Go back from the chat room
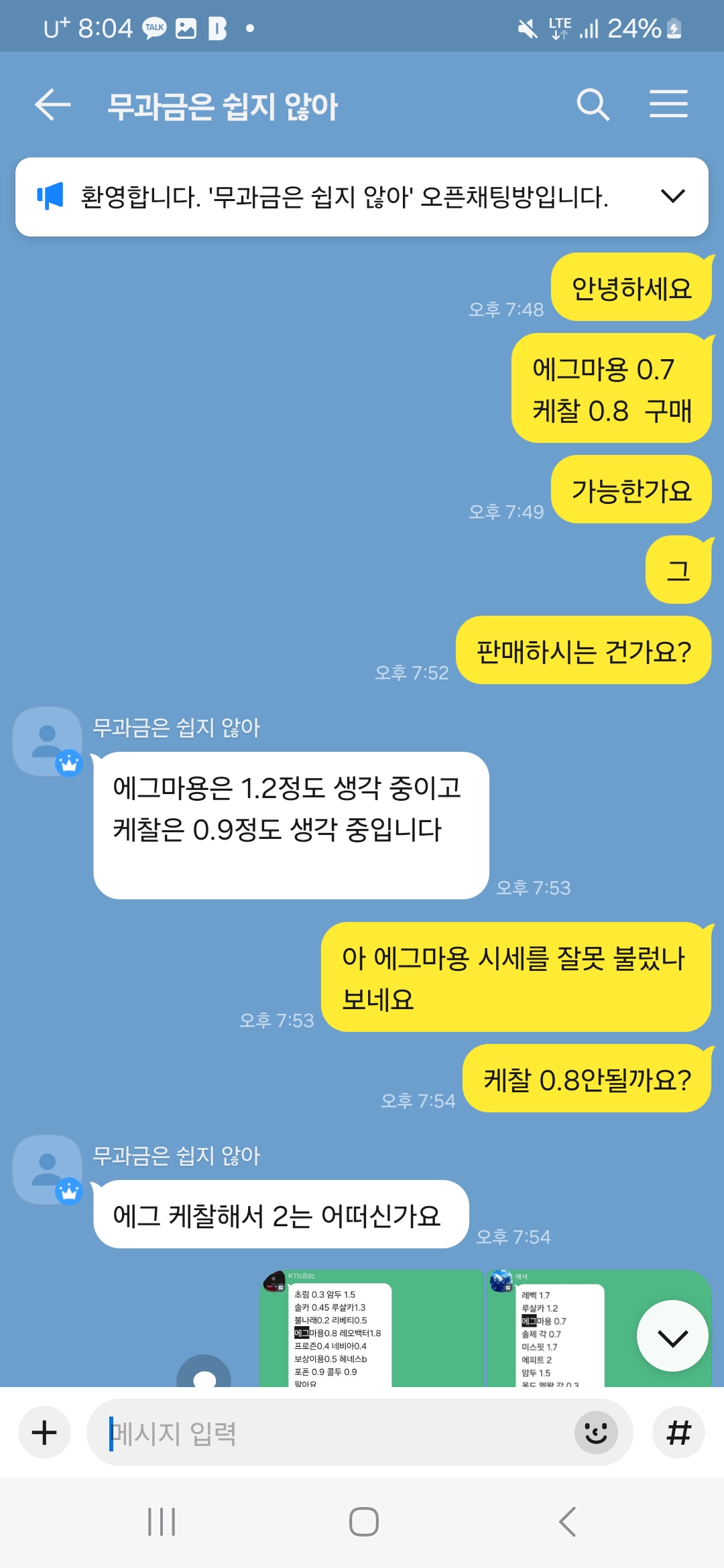The height and width of the screenshot is (1568, 724). [53, 105]
